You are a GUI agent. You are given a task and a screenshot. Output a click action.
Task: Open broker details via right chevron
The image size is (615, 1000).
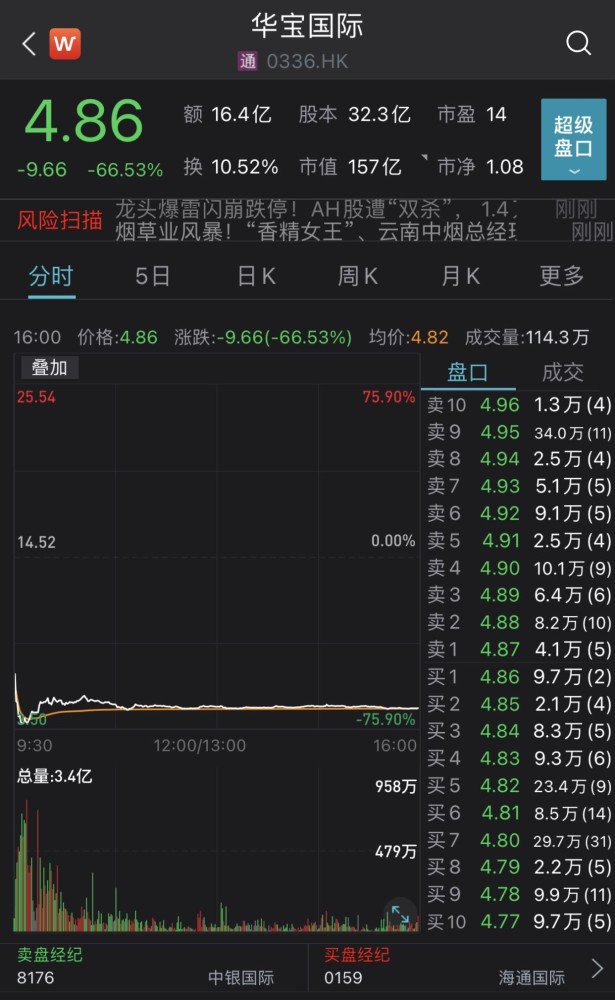[x=597, y=967]
